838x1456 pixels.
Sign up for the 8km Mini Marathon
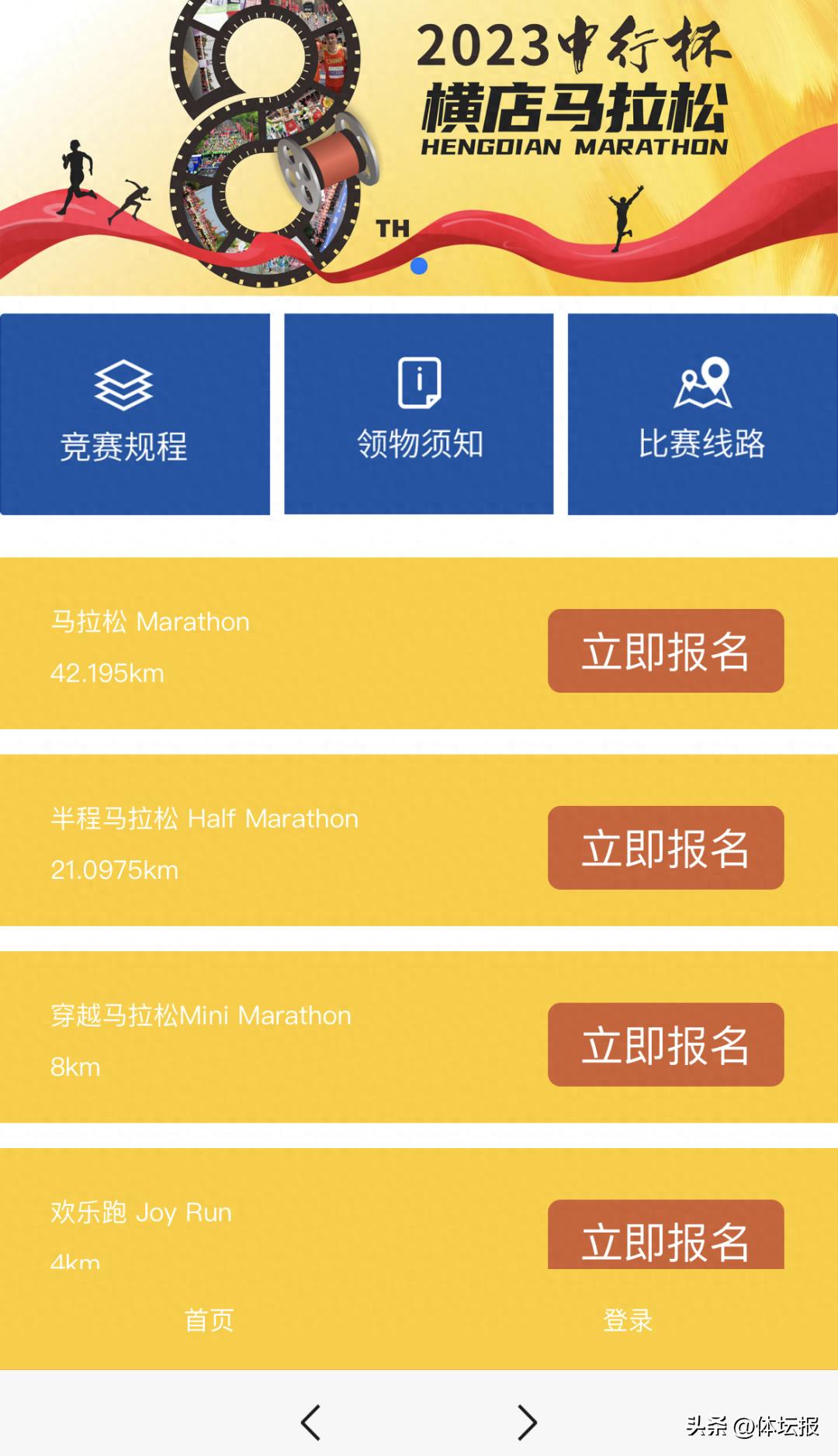666,1045
